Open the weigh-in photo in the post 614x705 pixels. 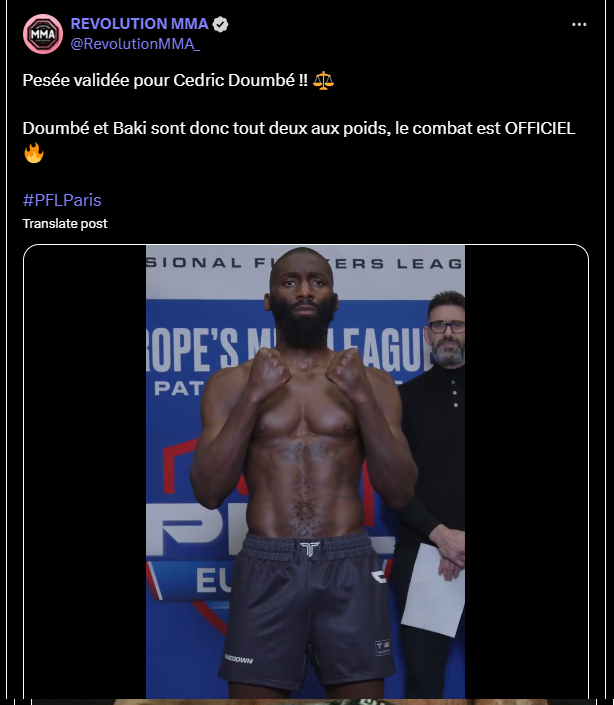pos(305,470)
